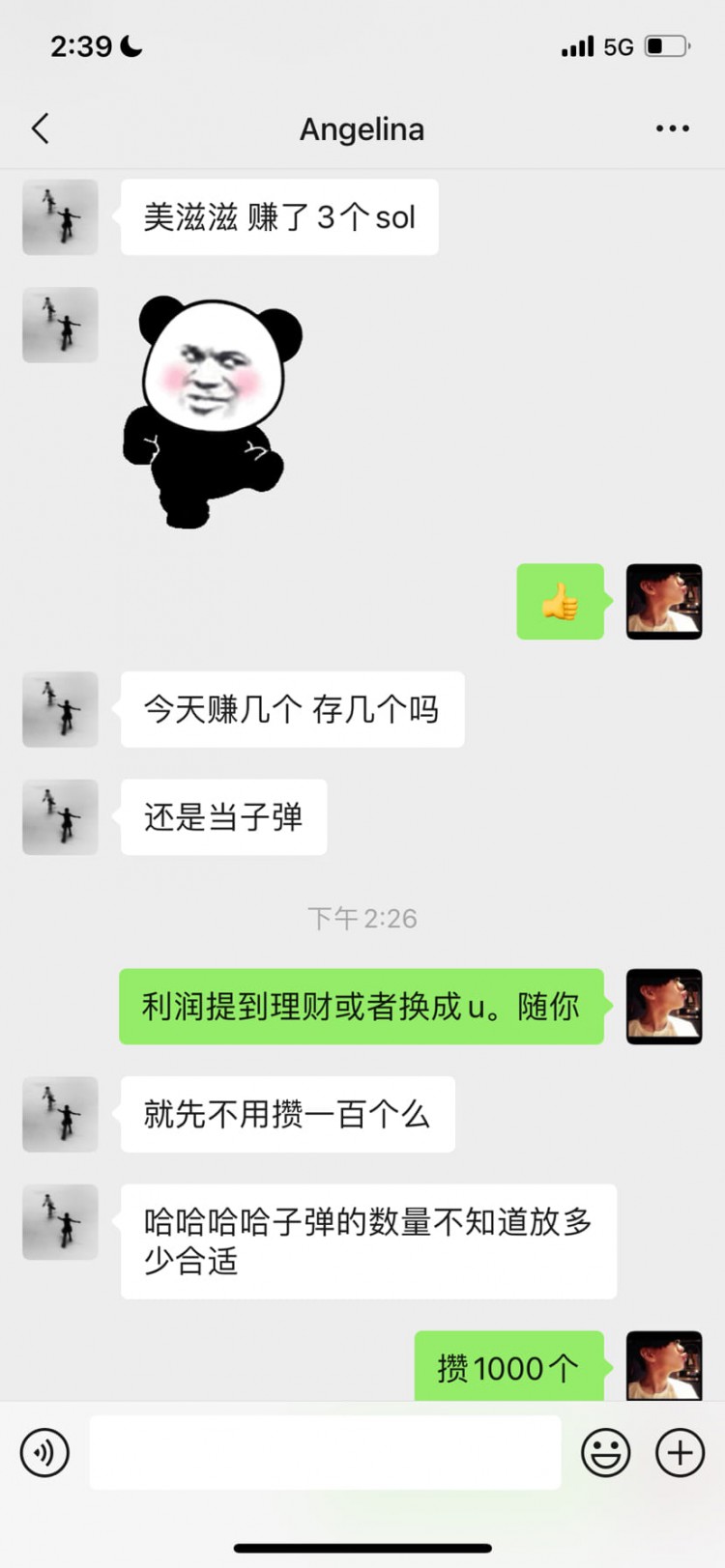Viewport: 725px width, 1568px height.
Task: Open chat info via the three-dot menu
Action: pyautogui.click(x=672, y=128)
